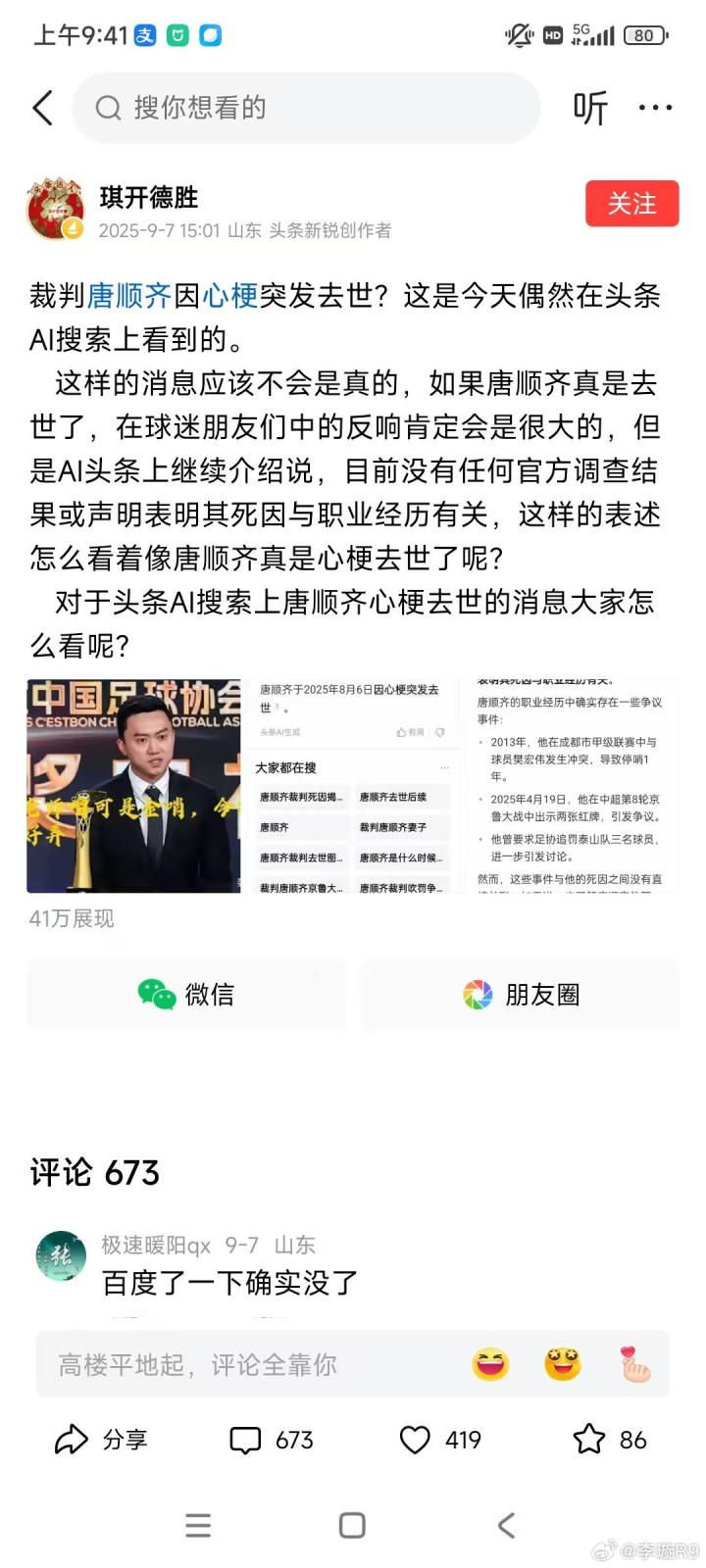This screenshot has width=706, height=1568.
Task: Open the search box 搜你想看的
Action: pos(304,108)
